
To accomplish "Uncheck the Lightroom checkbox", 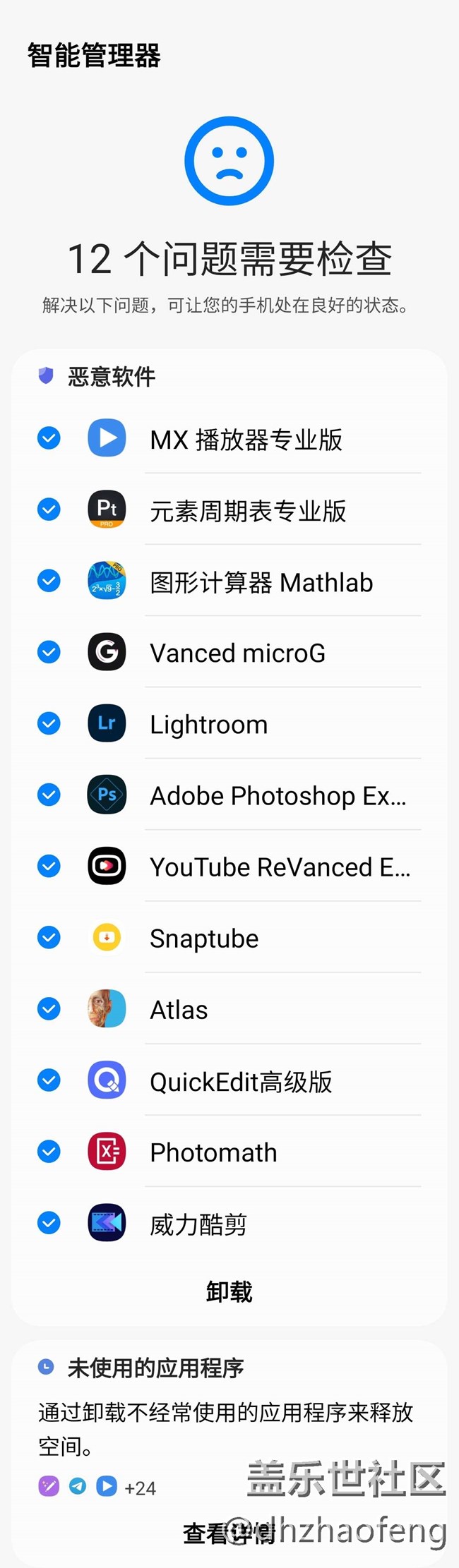I will 49,723.
